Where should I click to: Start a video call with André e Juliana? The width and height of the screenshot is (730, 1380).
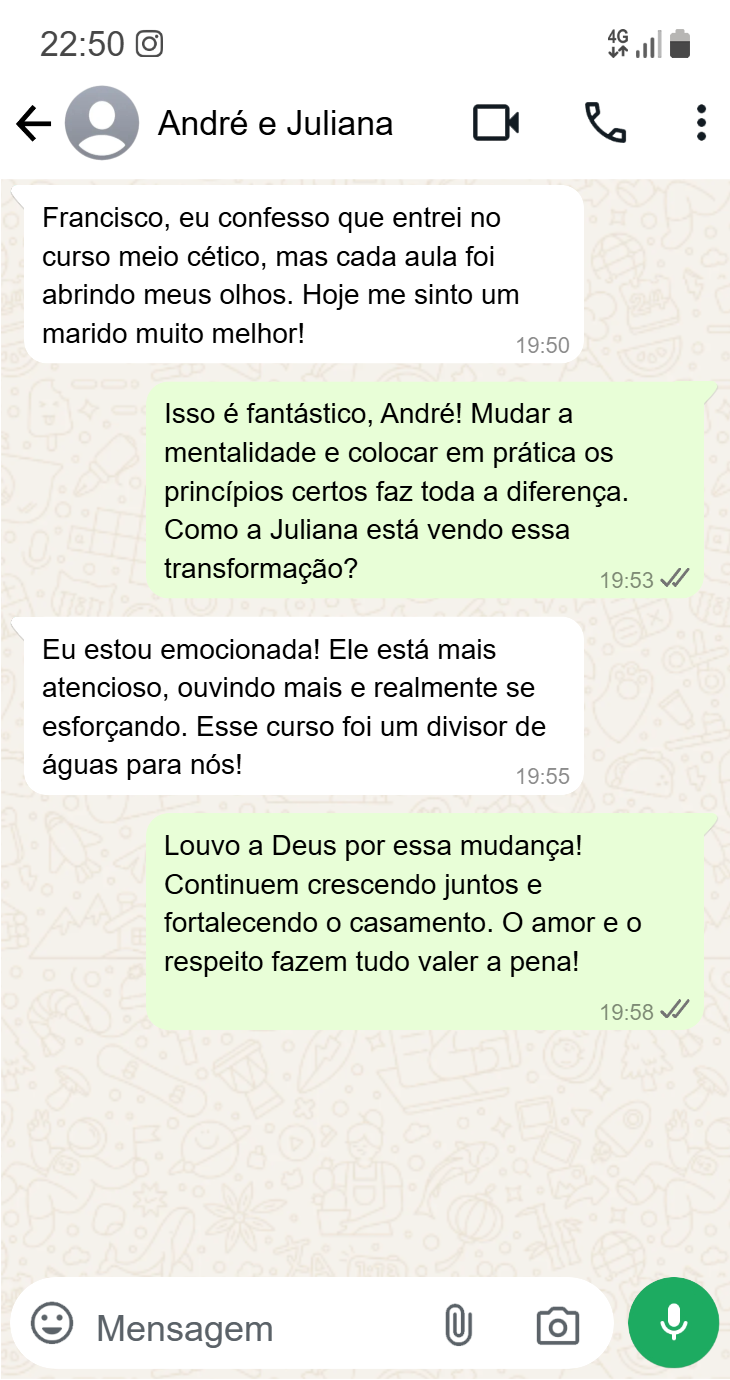coord(496,124)
